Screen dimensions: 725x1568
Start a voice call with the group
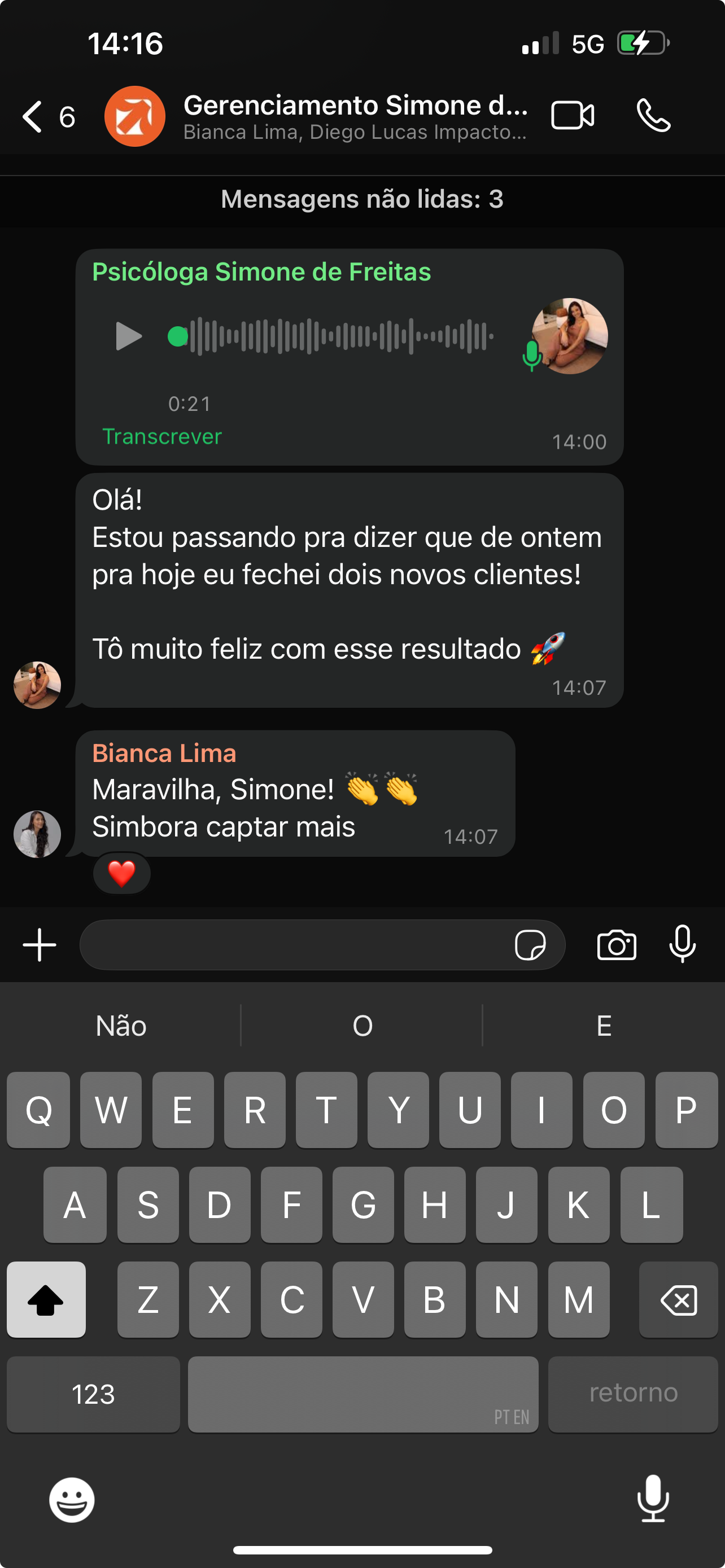(x=653, y=116)
